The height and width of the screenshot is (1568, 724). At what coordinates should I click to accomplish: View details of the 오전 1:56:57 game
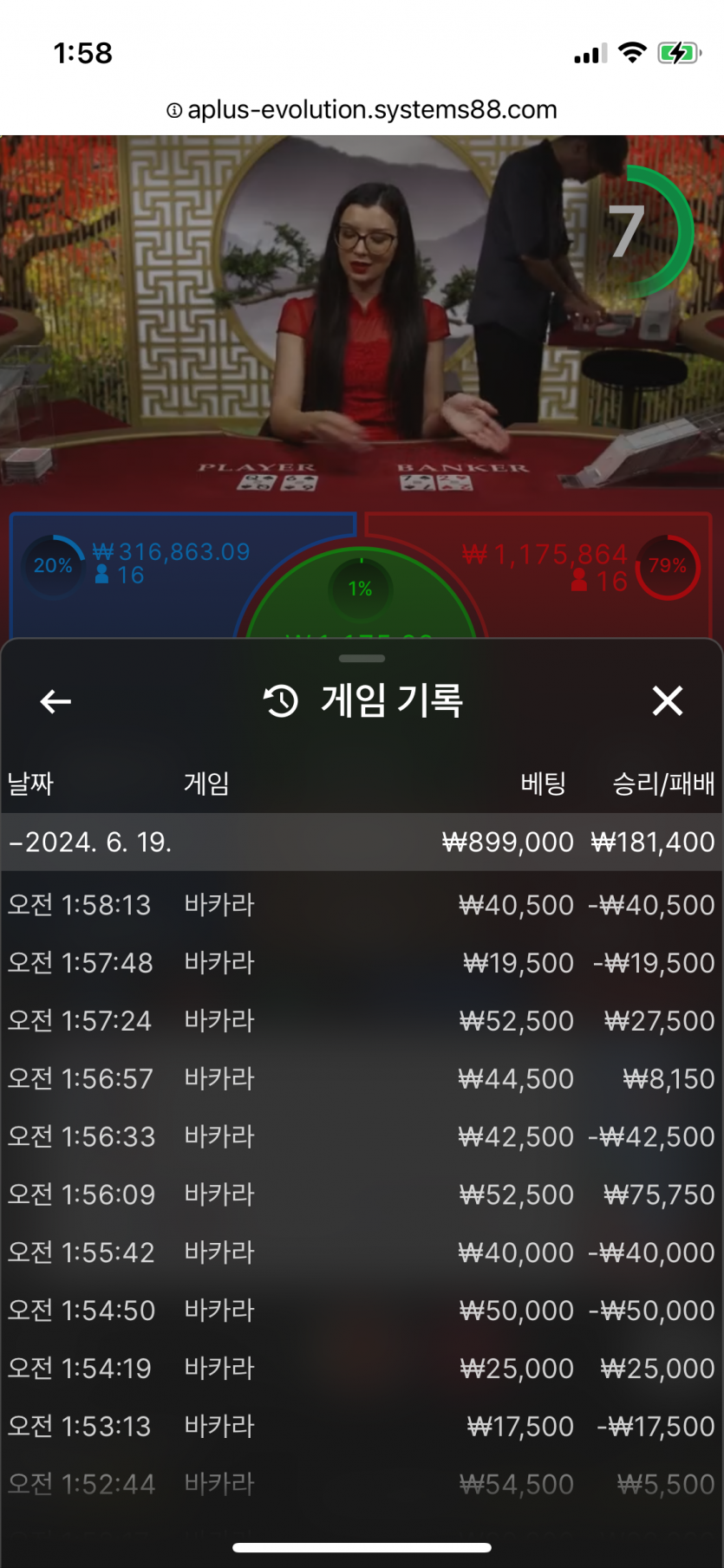pos(361,1079)
